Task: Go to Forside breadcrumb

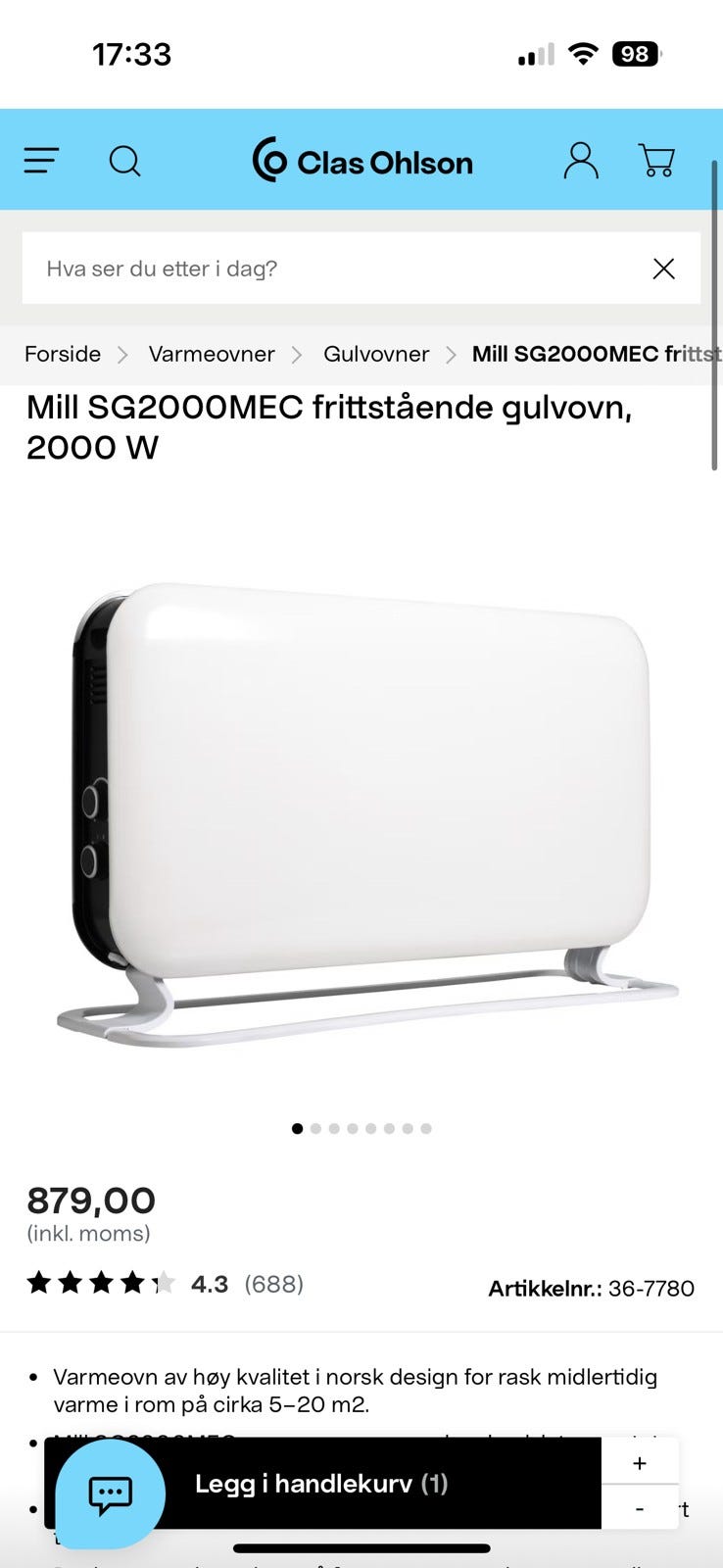Action: (63, 354)
